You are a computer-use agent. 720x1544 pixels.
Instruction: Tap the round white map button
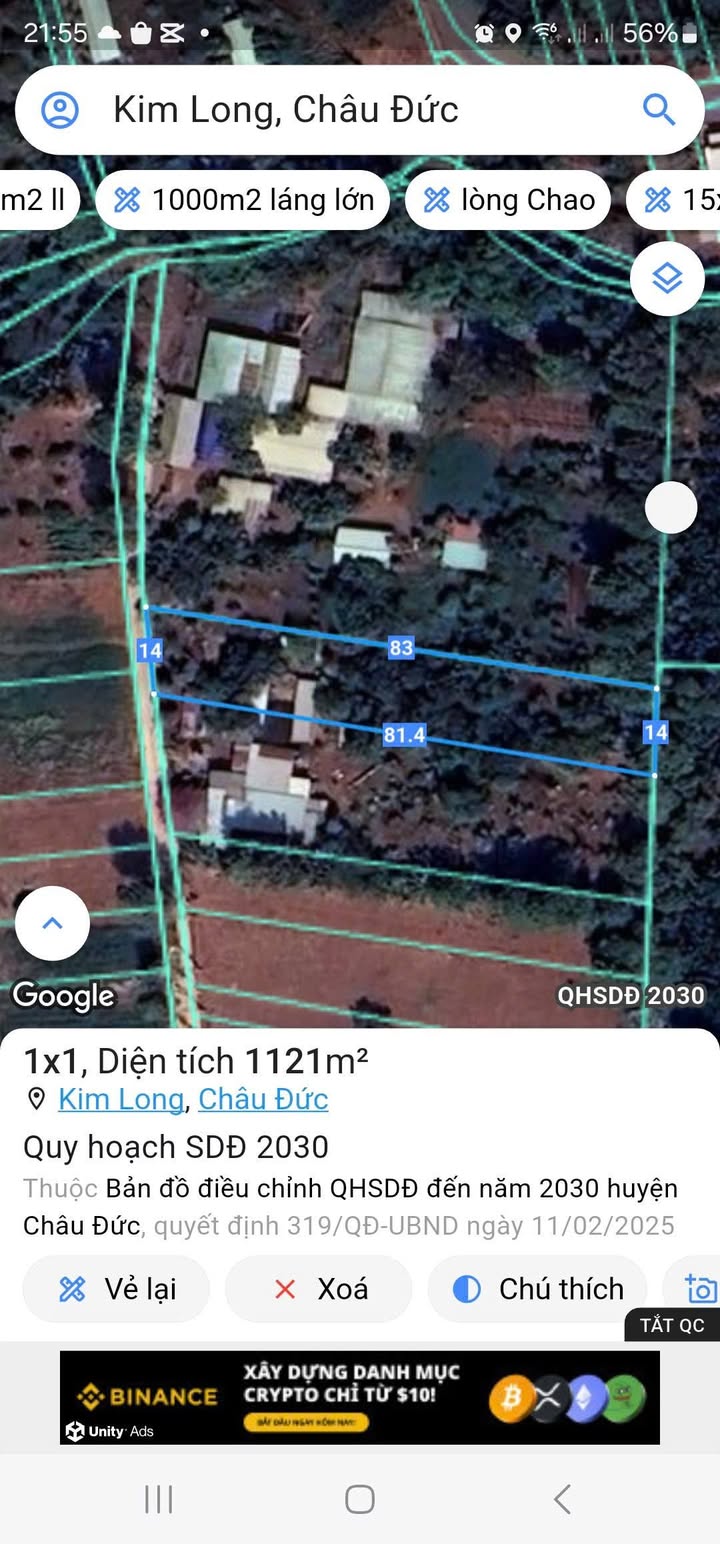(x=670, y=508)
